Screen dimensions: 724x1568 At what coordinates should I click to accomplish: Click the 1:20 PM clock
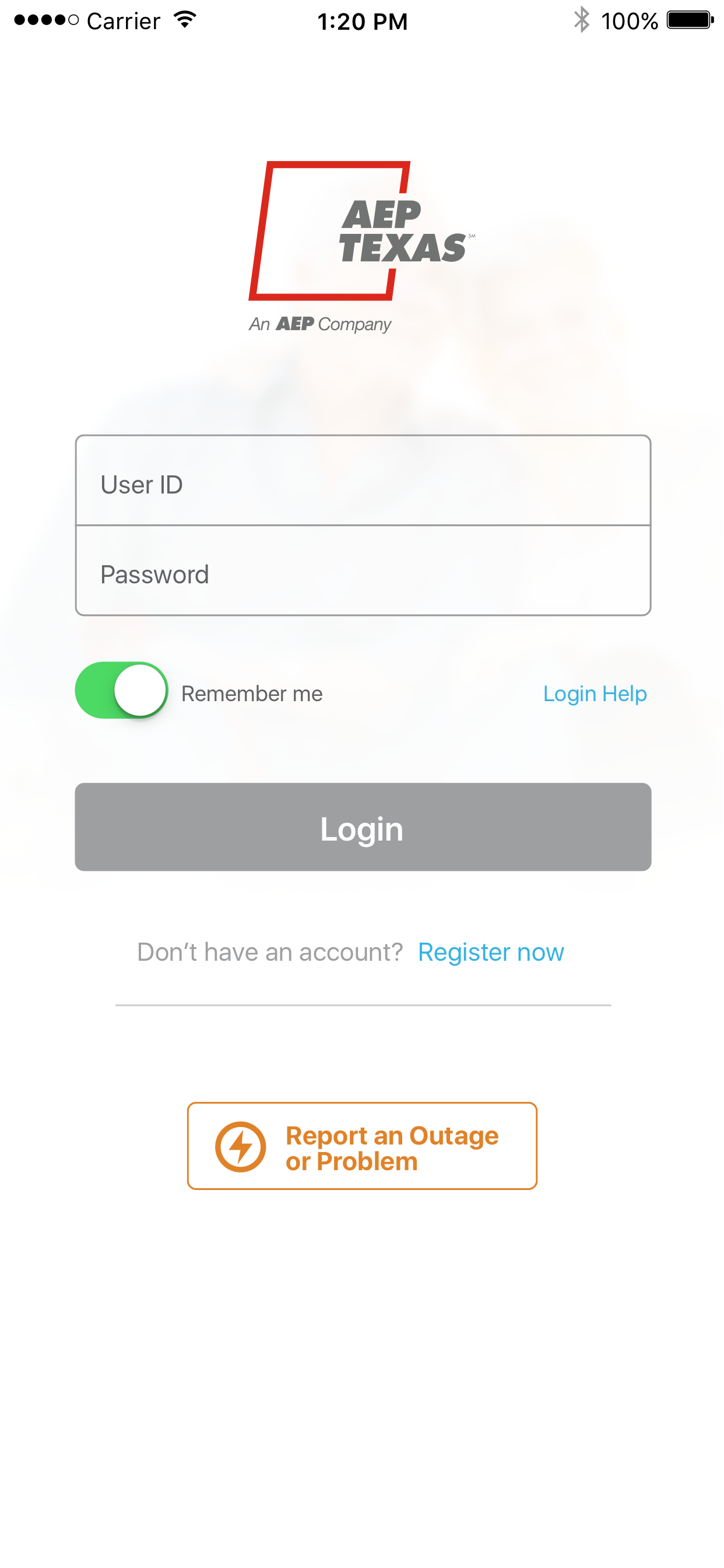(x=361, y=20)
